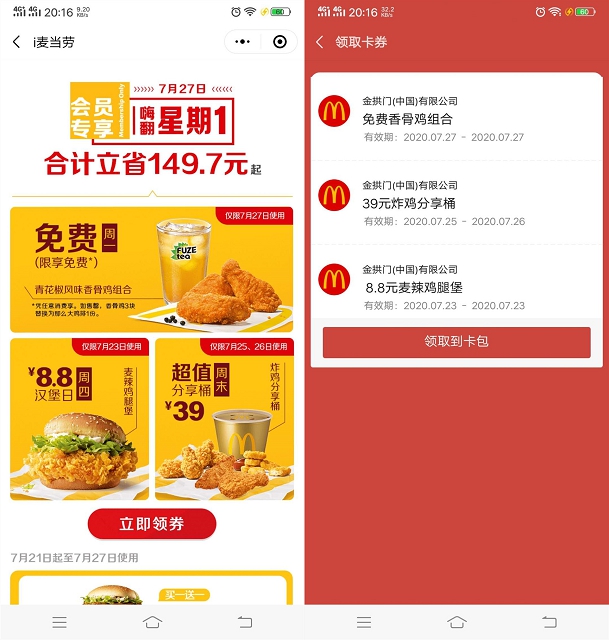Open the ¥8.8 汉堡日 麦辣鸡腿堡 card
Screen dimensions: 609x640
click(79, 418)
